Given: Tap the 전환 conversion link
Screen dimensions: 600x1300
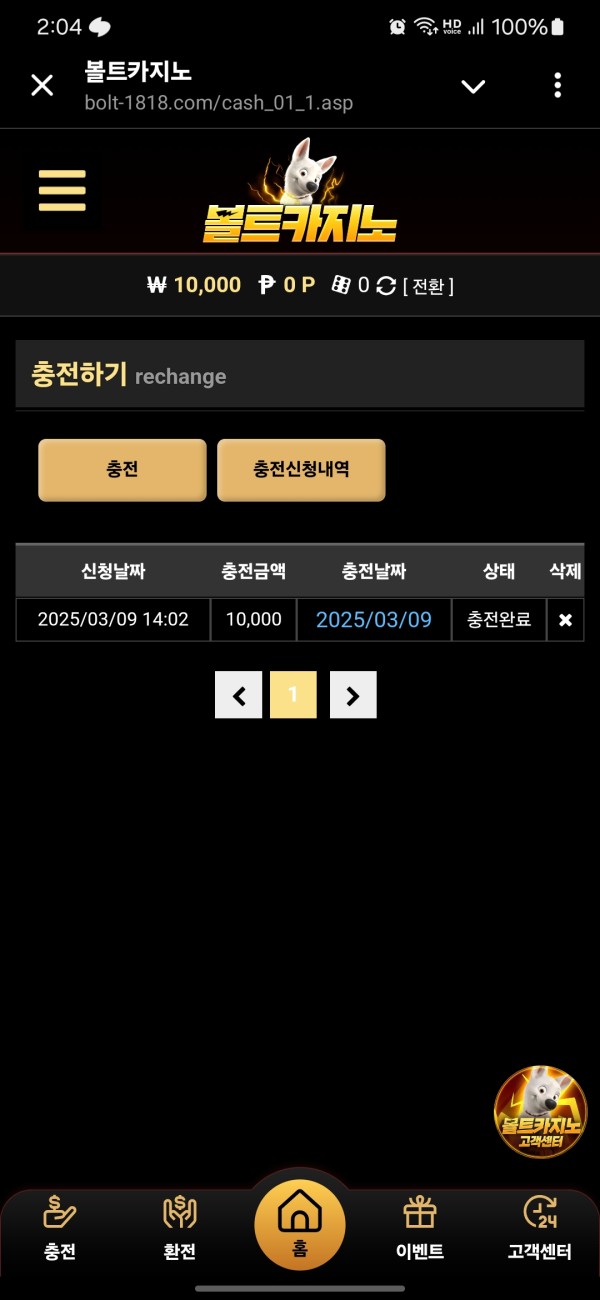Looking at the screenshot, I should 428,286.
